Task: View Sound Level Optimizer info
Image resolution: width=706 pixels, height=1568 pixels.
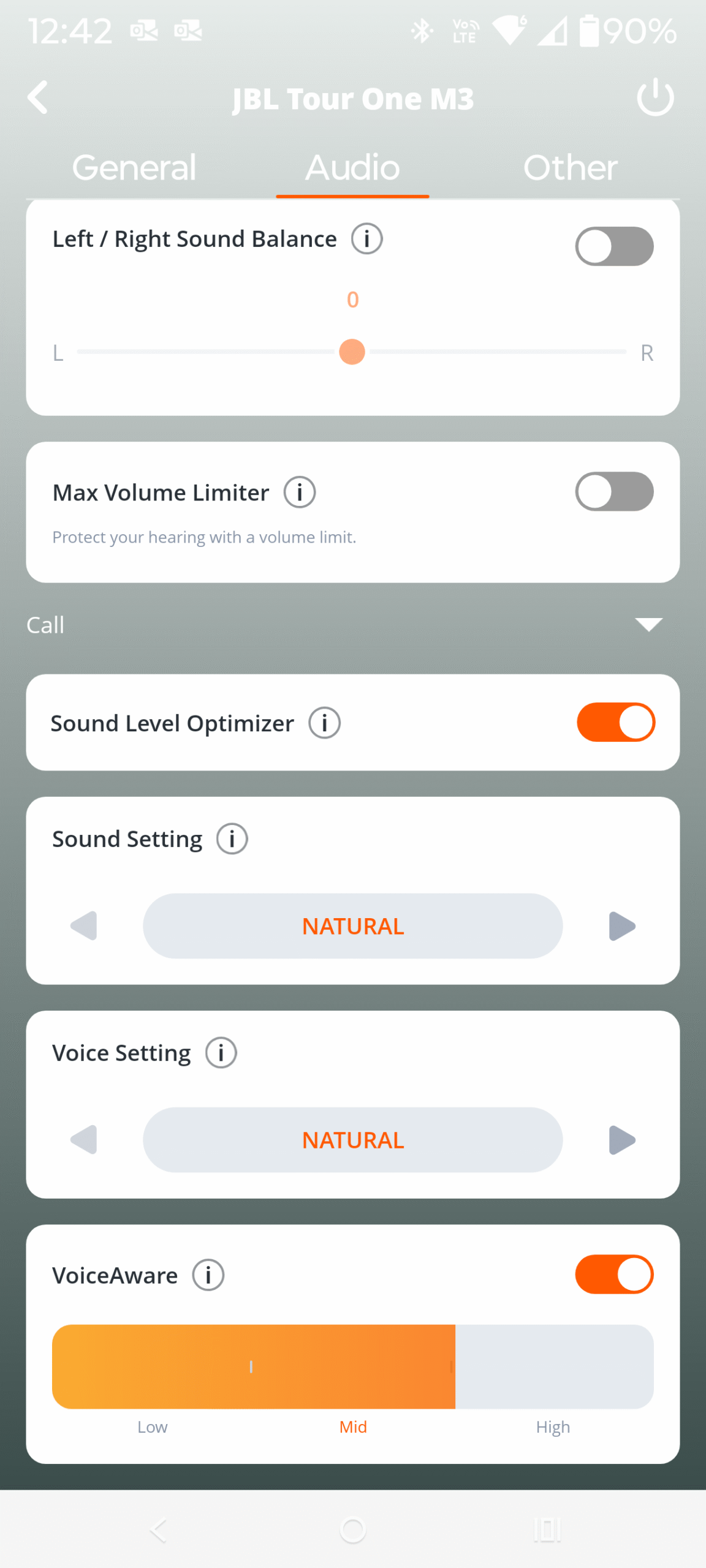Action: pos(324,723)
